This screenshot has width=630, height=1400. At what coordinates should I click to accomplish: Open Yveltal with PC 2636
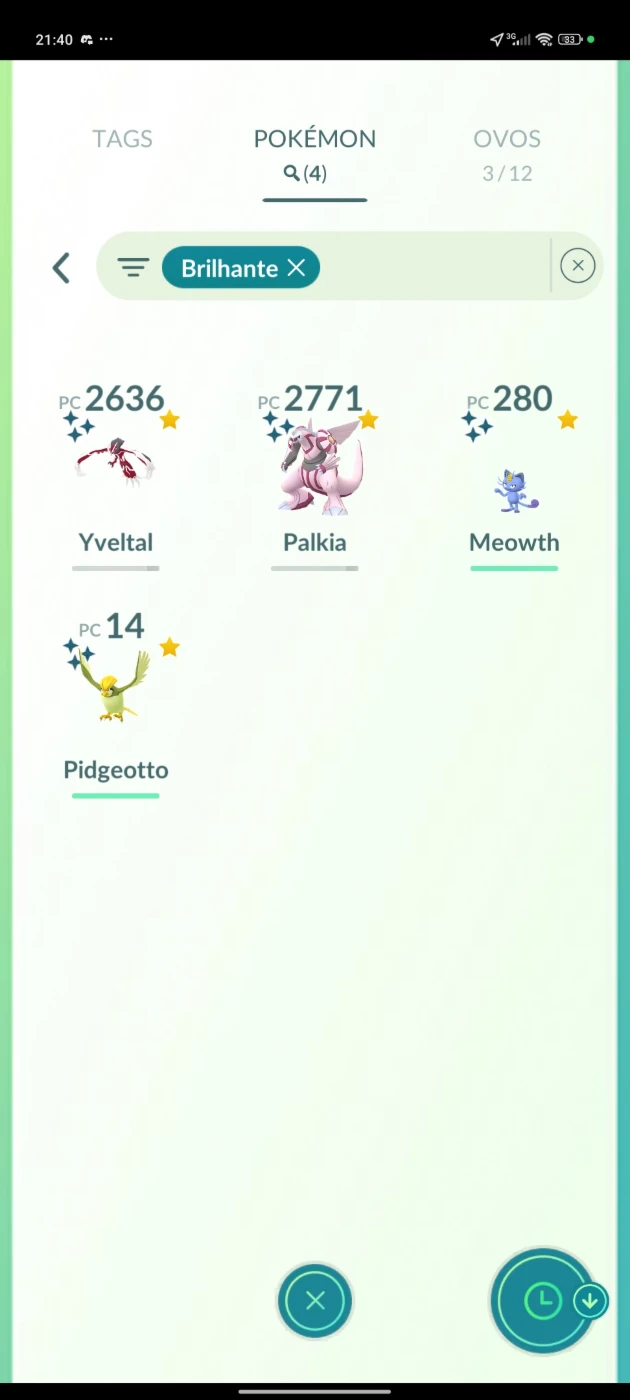point(116,476)
